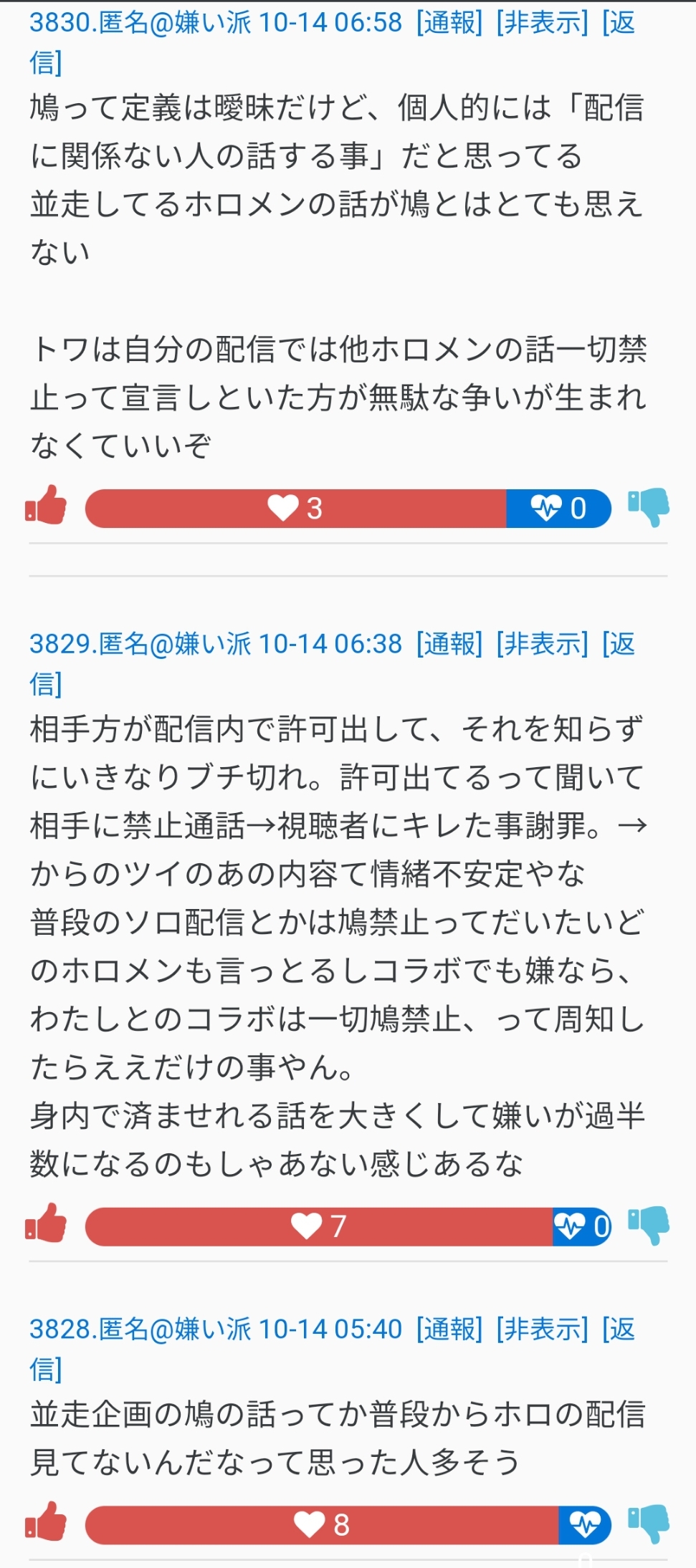Reply to comment 3829 via 返信

point(618,644)
